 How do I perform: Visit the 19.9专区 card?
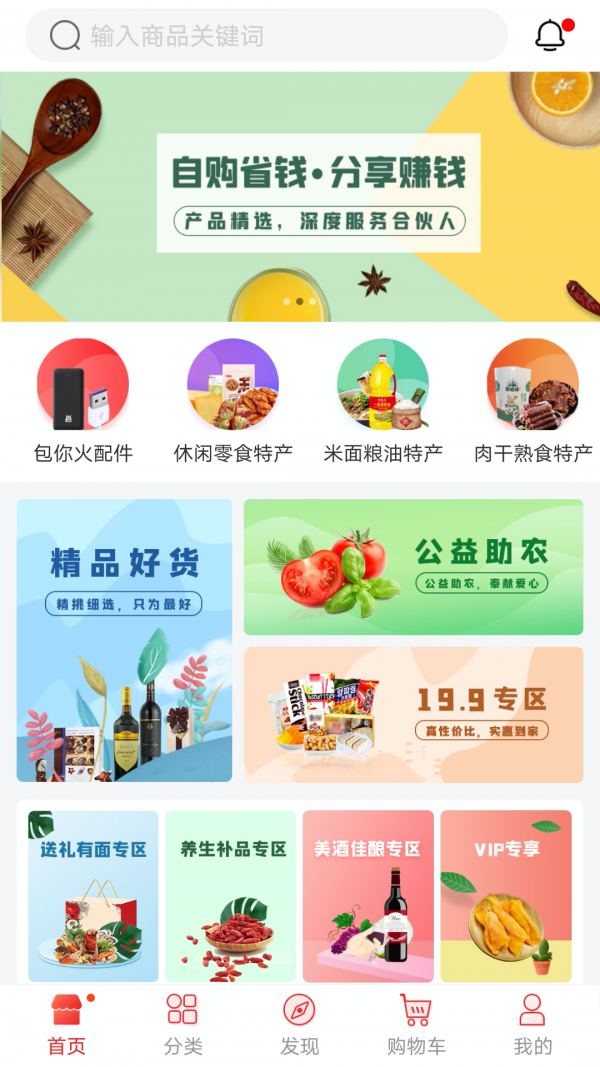[x=413, y=714]
